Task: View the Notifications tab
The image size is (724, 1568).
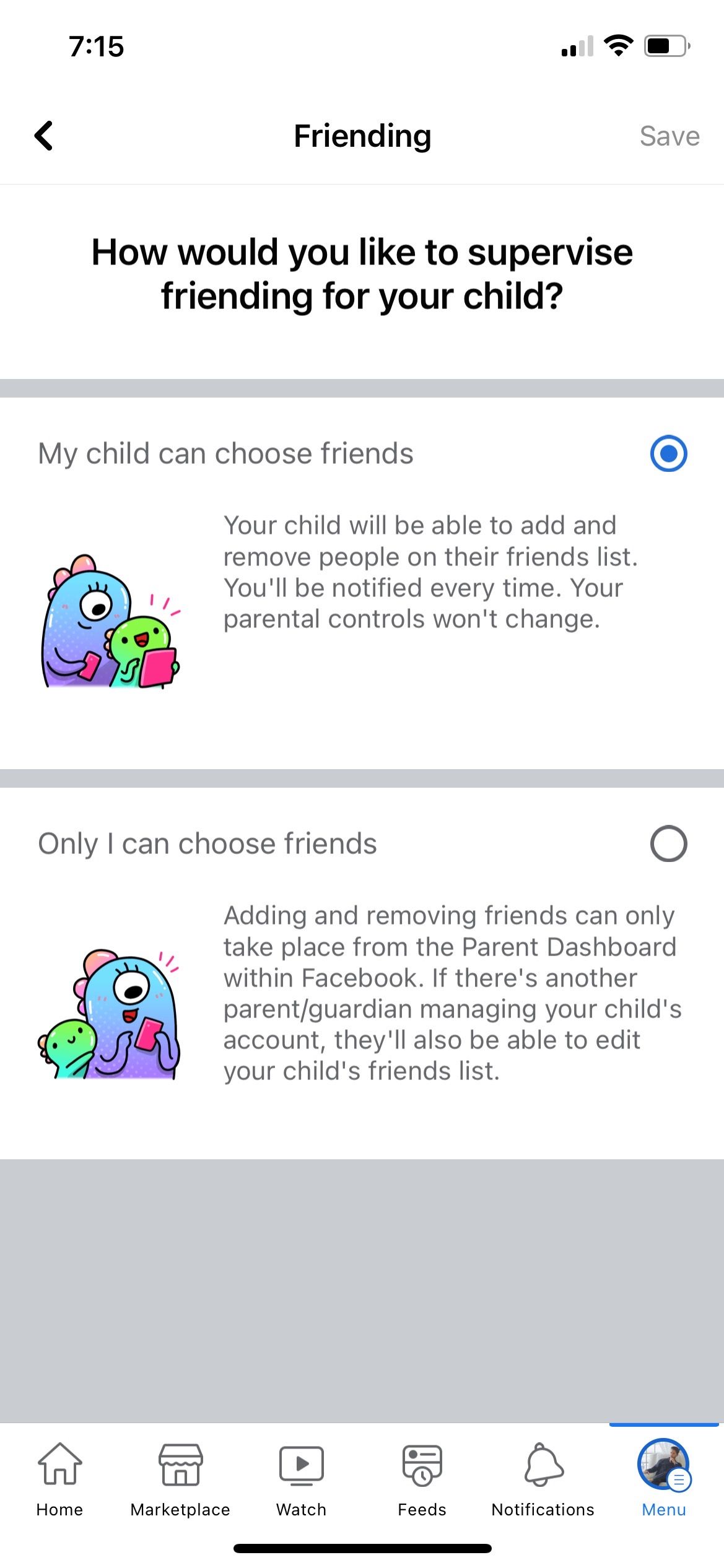Action: (x=543, y=1479)
